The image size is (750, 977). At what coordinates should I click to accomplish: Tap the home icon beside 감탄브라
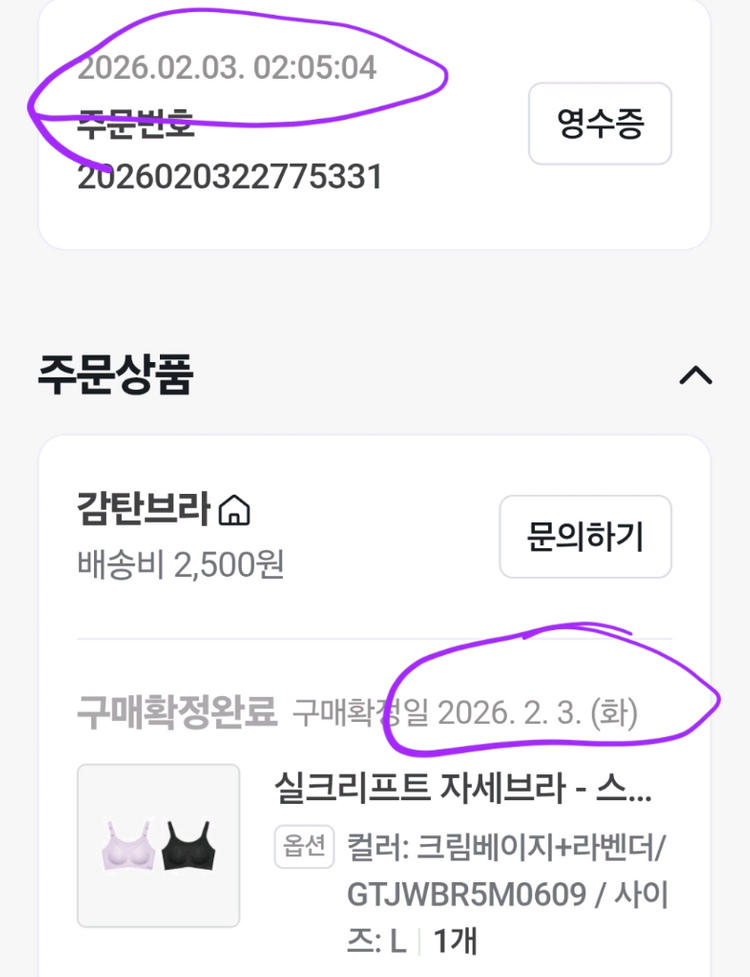coord(232,510)
